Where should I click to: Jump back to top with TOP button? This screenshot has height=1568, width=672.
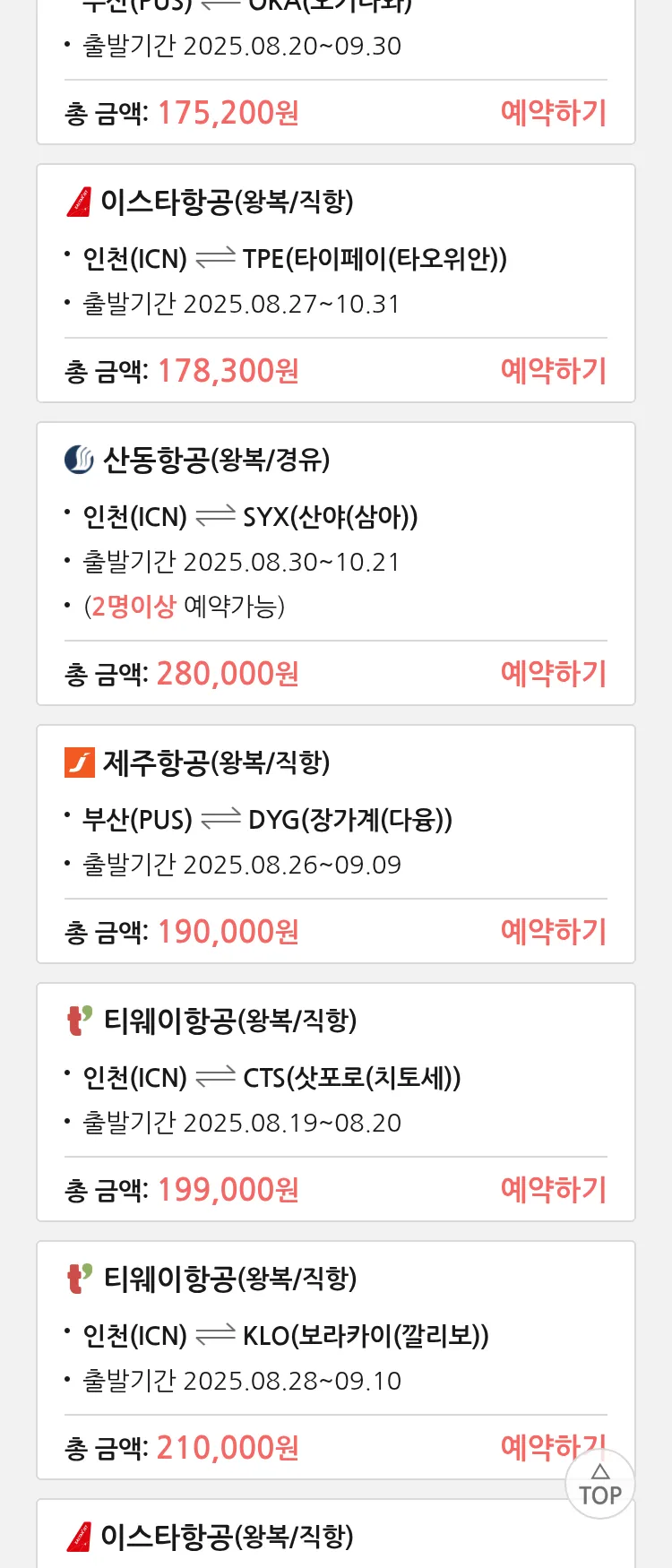click(599, 1485)
